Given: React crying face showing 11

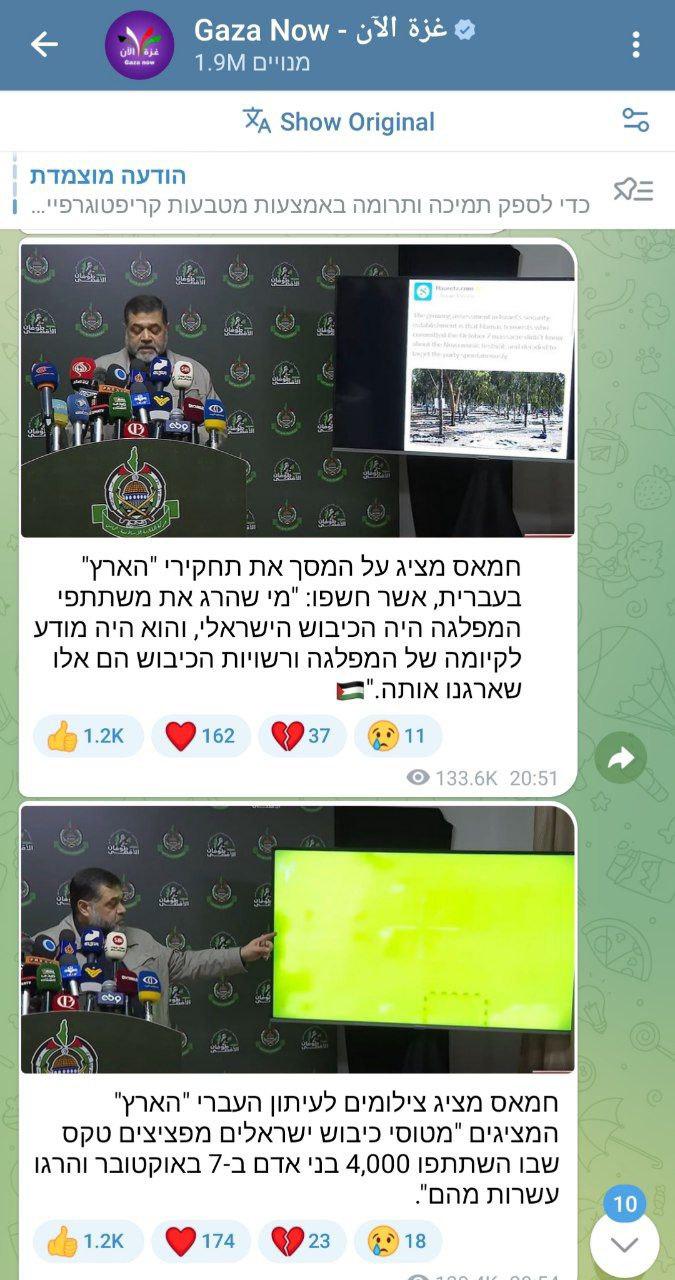Looking at the screenshot, I should tap(400, 736).
